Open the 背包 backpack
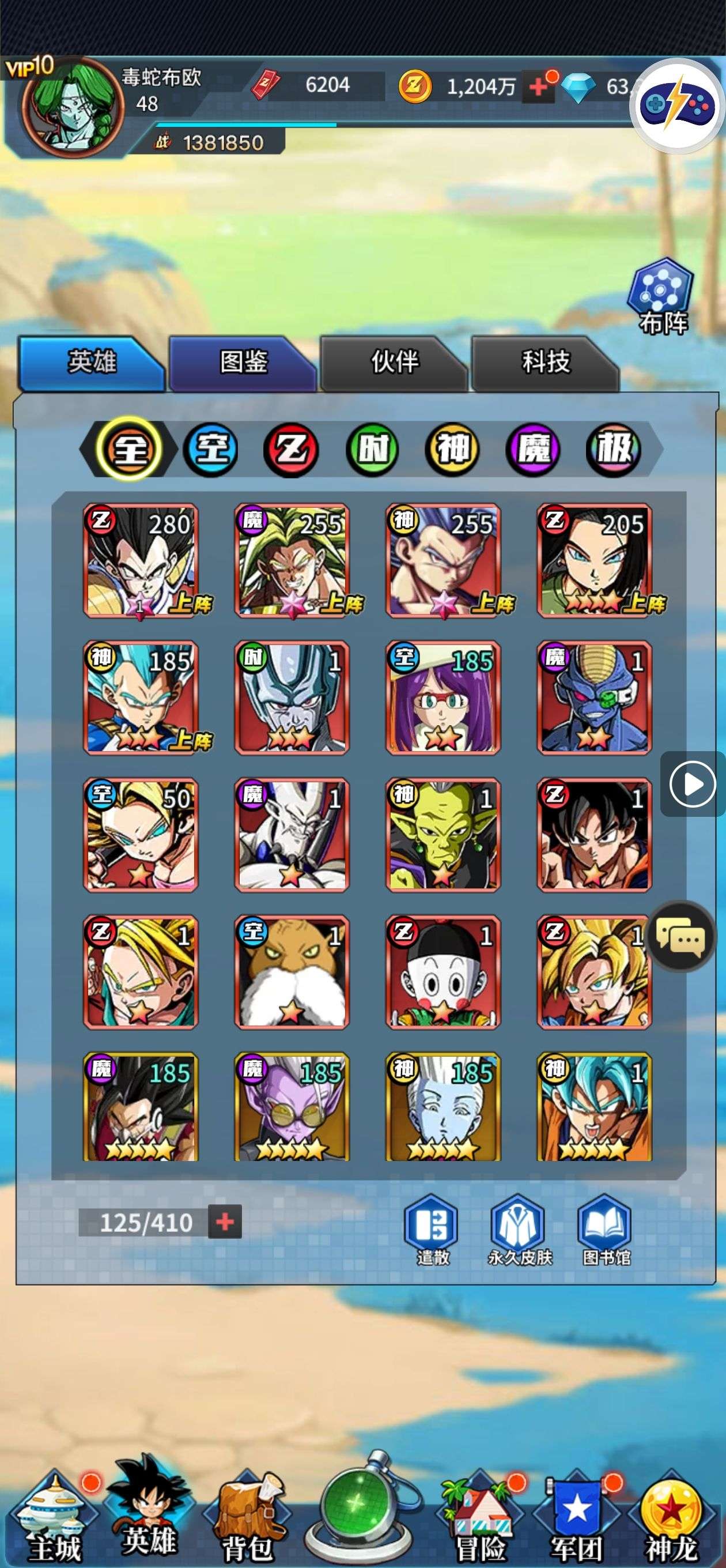The height and width of the screenshot is (1568, 726). 247,1521
